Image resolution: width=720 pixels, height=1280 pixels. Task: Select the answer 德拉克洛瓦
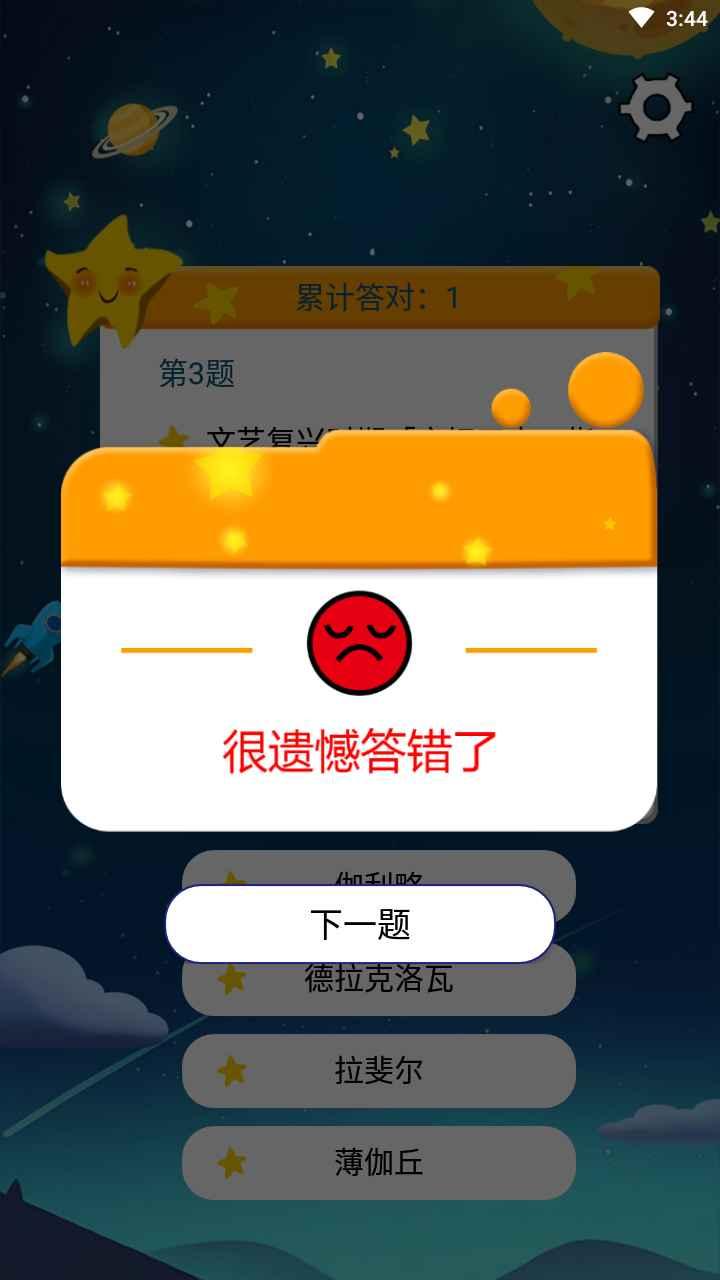pyautogui.click(x=378, y=980)
